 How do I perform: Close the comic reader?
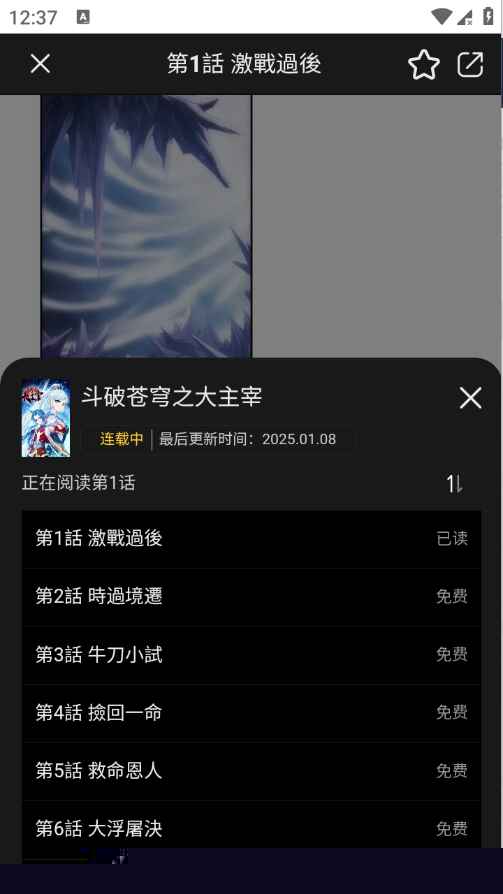coord(40,64)
